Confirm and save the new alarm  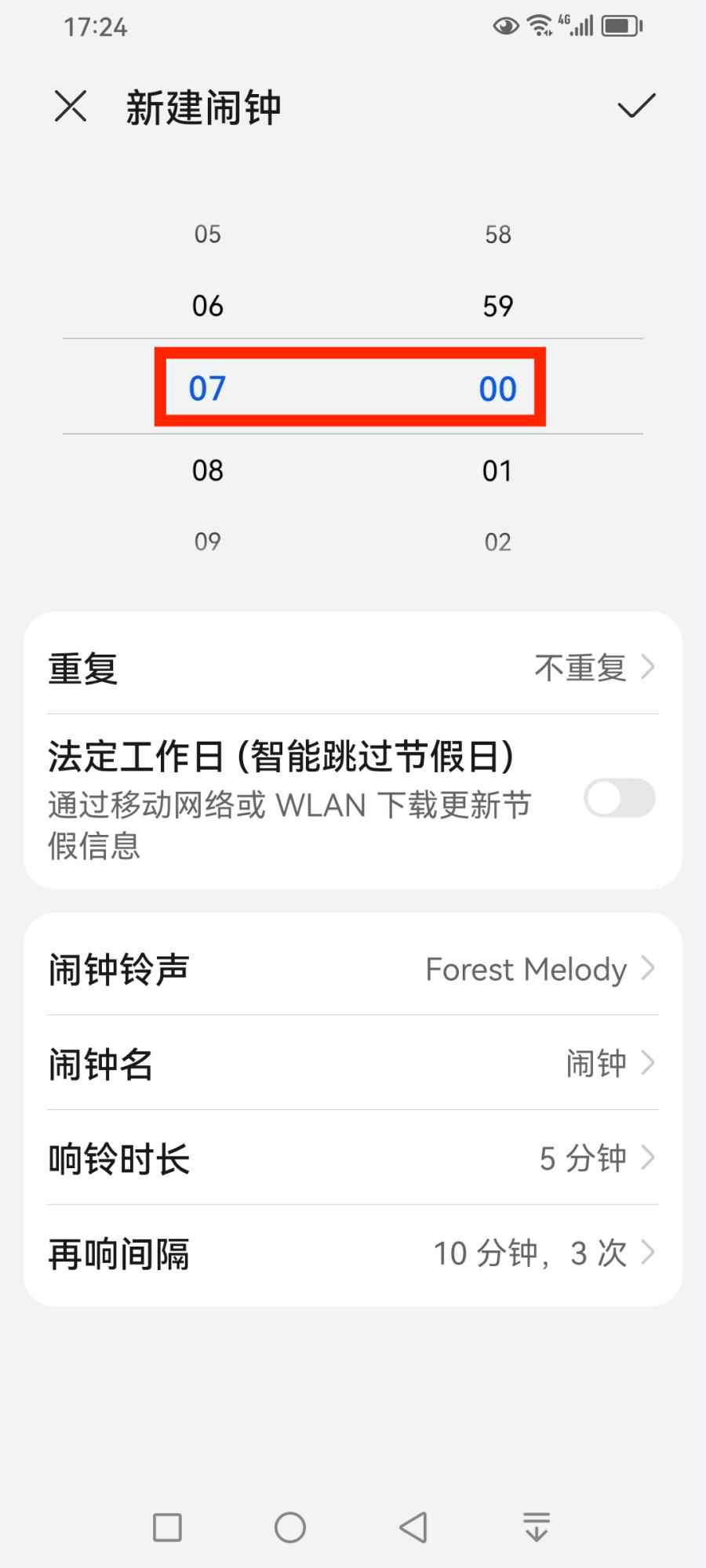635,106
